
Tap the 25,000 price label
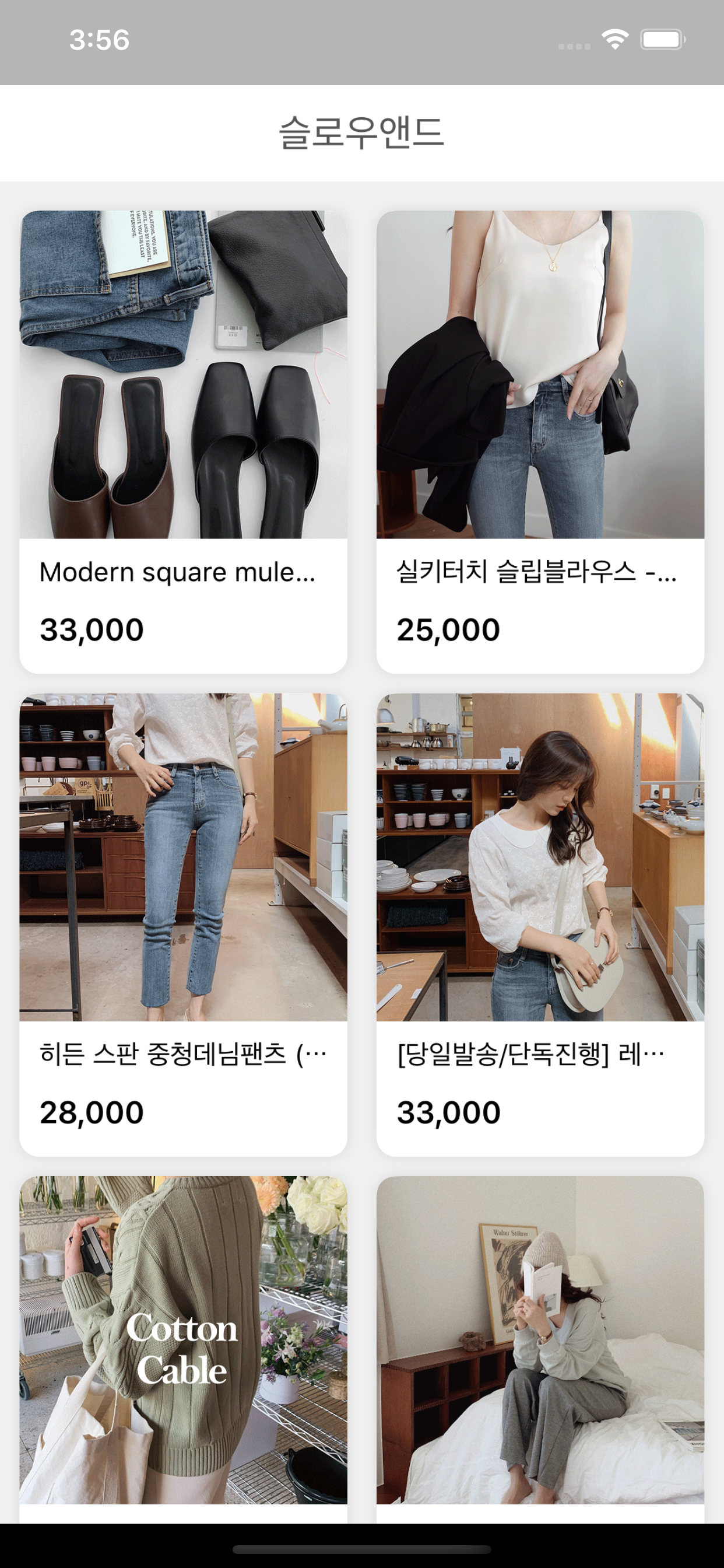pos(449,629)
